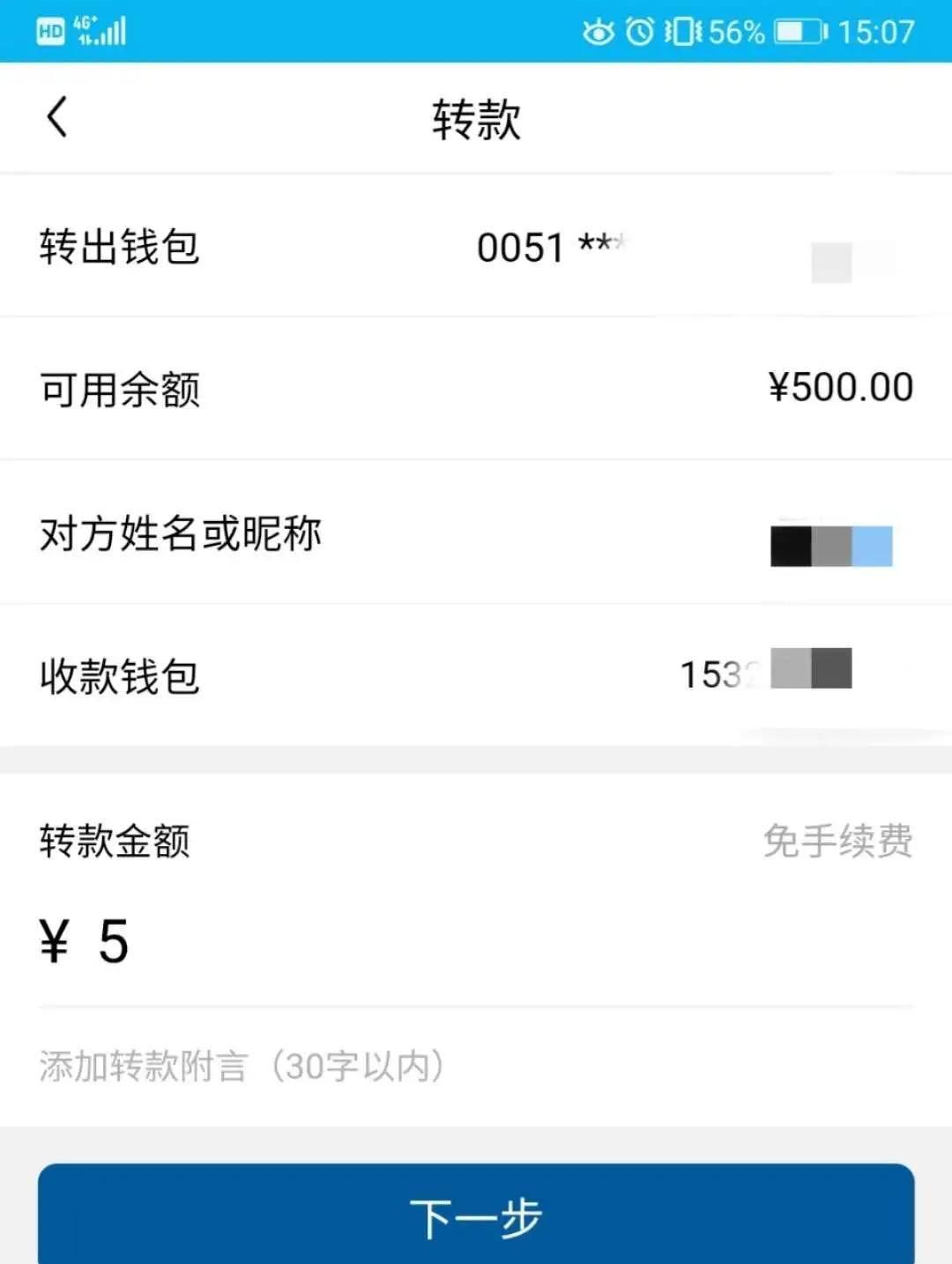Tap the back arrow icon
952x1264 pixels.
(x=57, y=118)
